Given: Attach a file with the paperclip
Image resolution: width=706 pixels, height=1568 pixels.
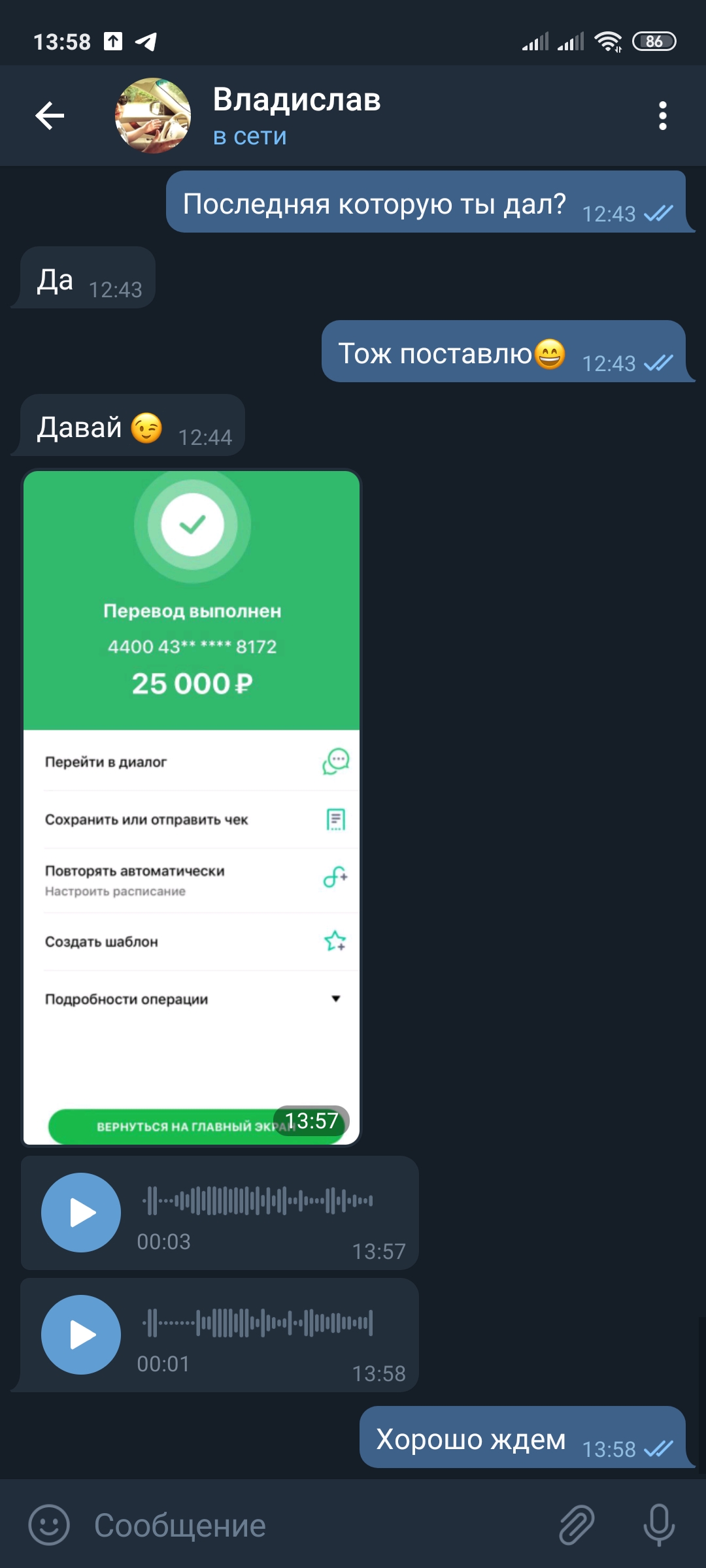Looking at the screenshot, I should pyautogui.click(x=577, y=1525).
